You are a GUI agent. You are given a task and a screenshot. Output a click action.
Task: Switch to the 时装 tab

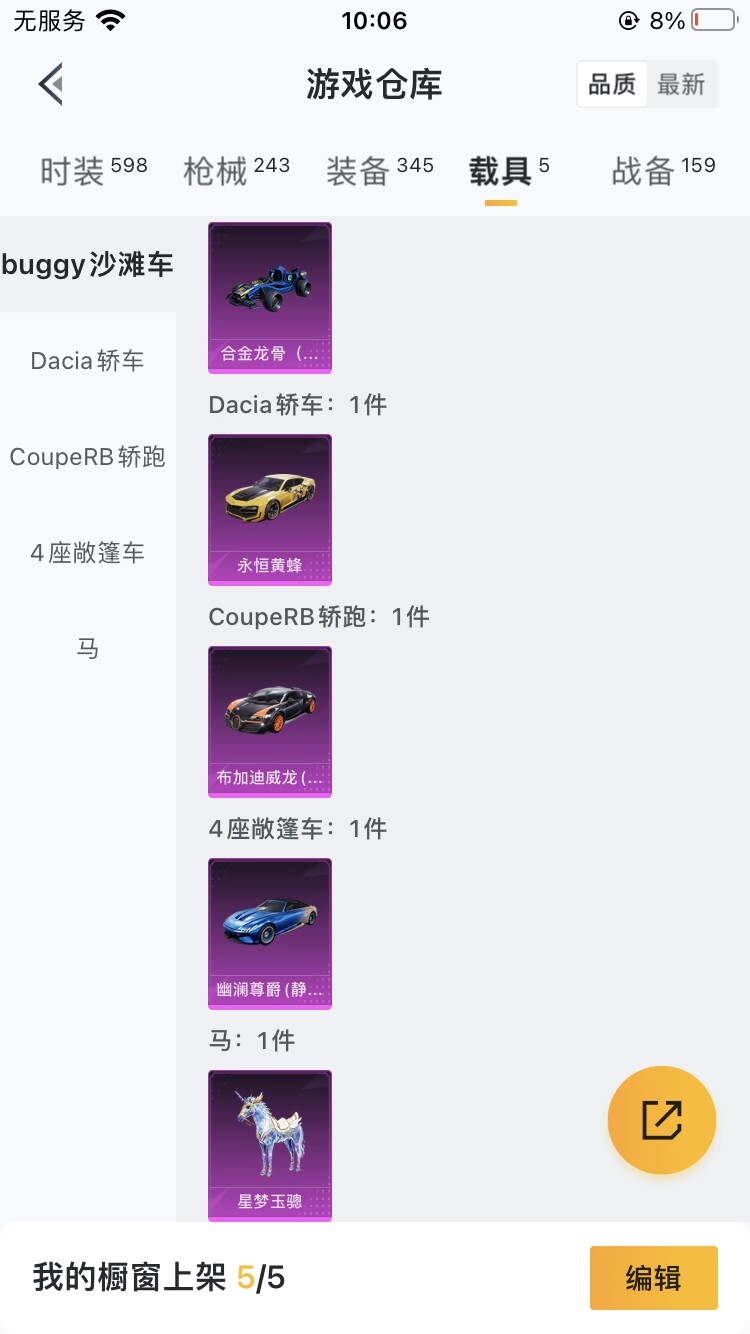click(93, 170)
